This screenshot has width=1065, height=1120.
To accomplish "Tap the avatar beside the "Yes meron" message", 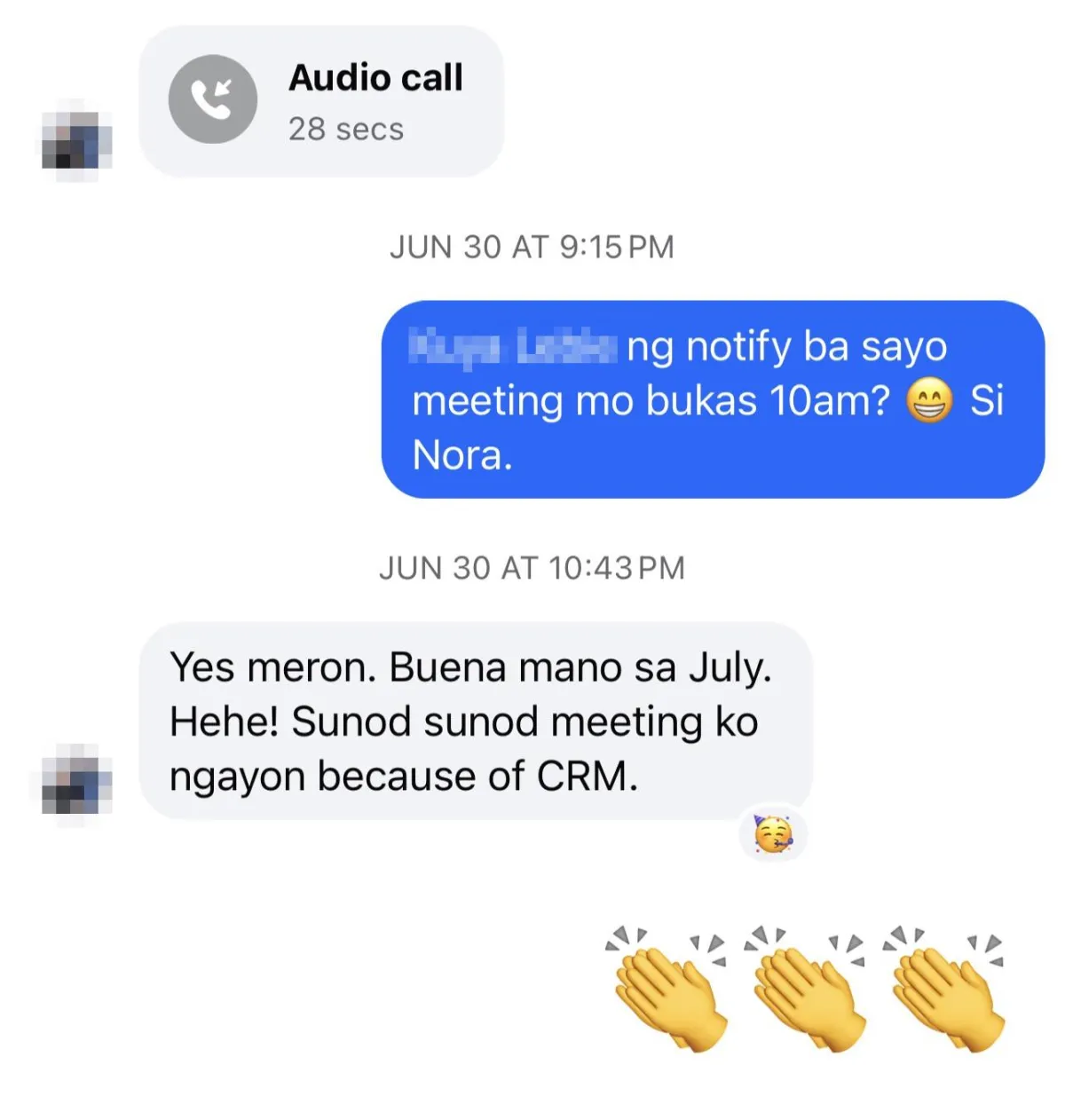I will click(x=77, y=785).
